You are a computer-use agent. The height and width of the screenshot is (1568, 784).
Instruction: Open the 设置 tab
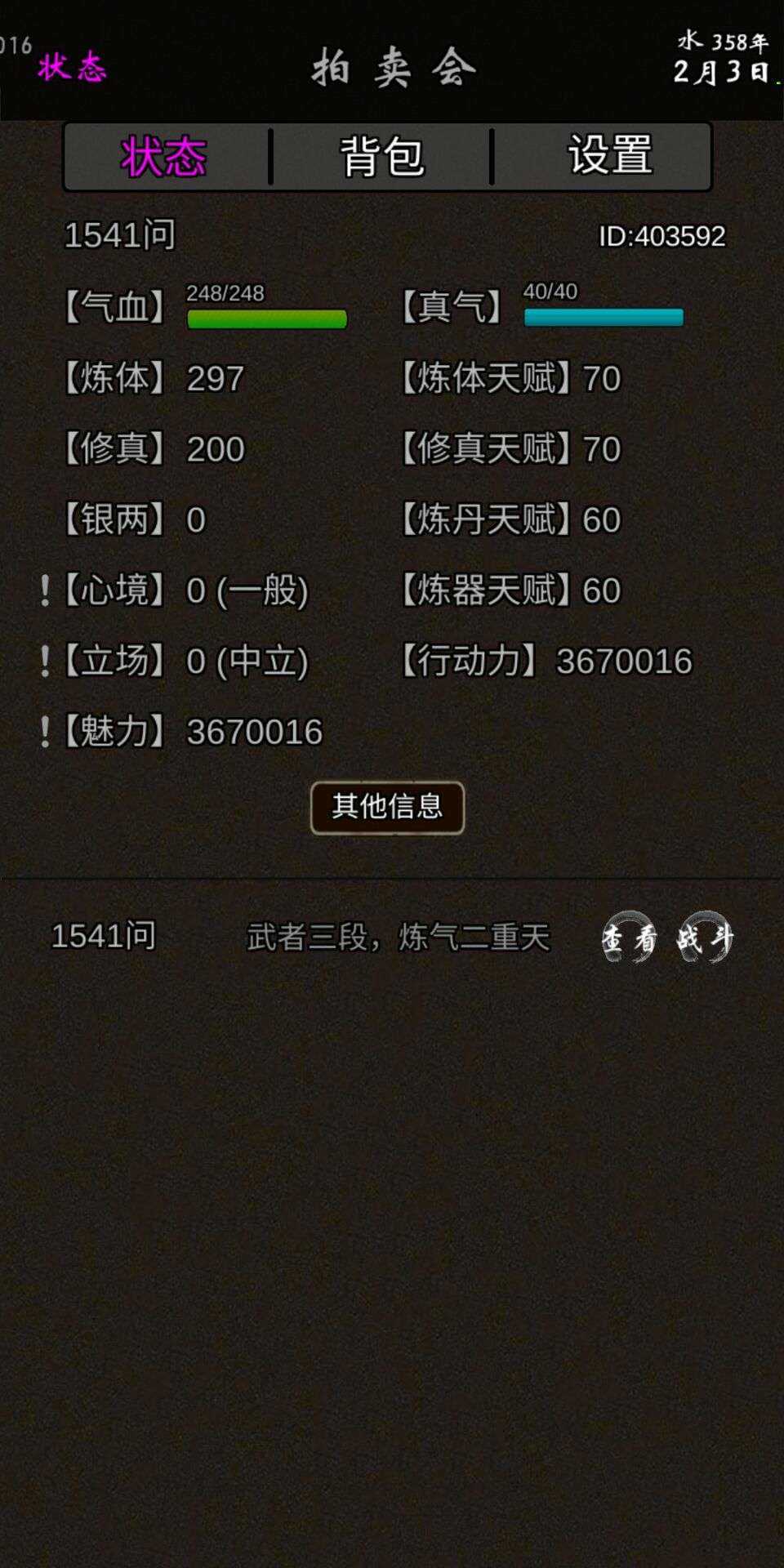(609, 157)
